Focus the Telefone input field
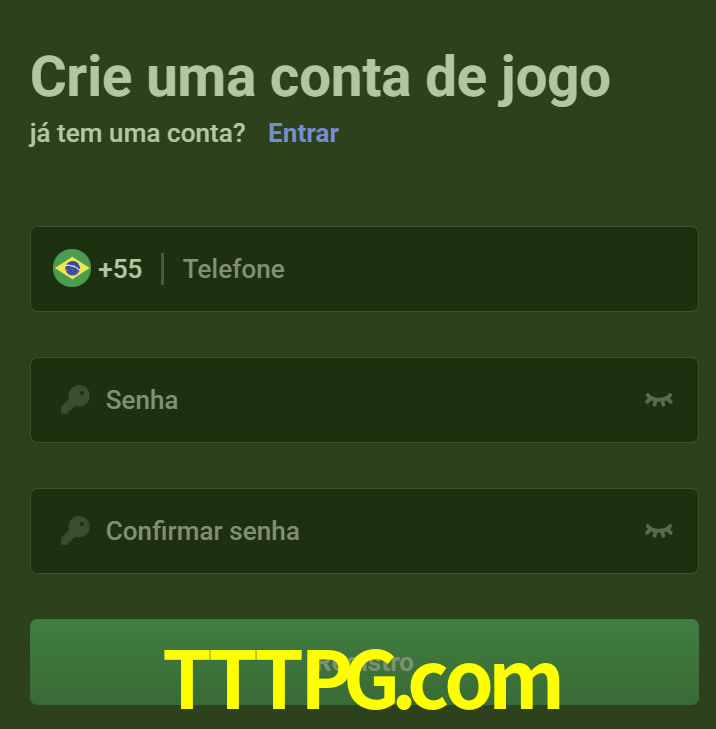Viewport: 716px width, 729px height. click(x=430, y=269)
